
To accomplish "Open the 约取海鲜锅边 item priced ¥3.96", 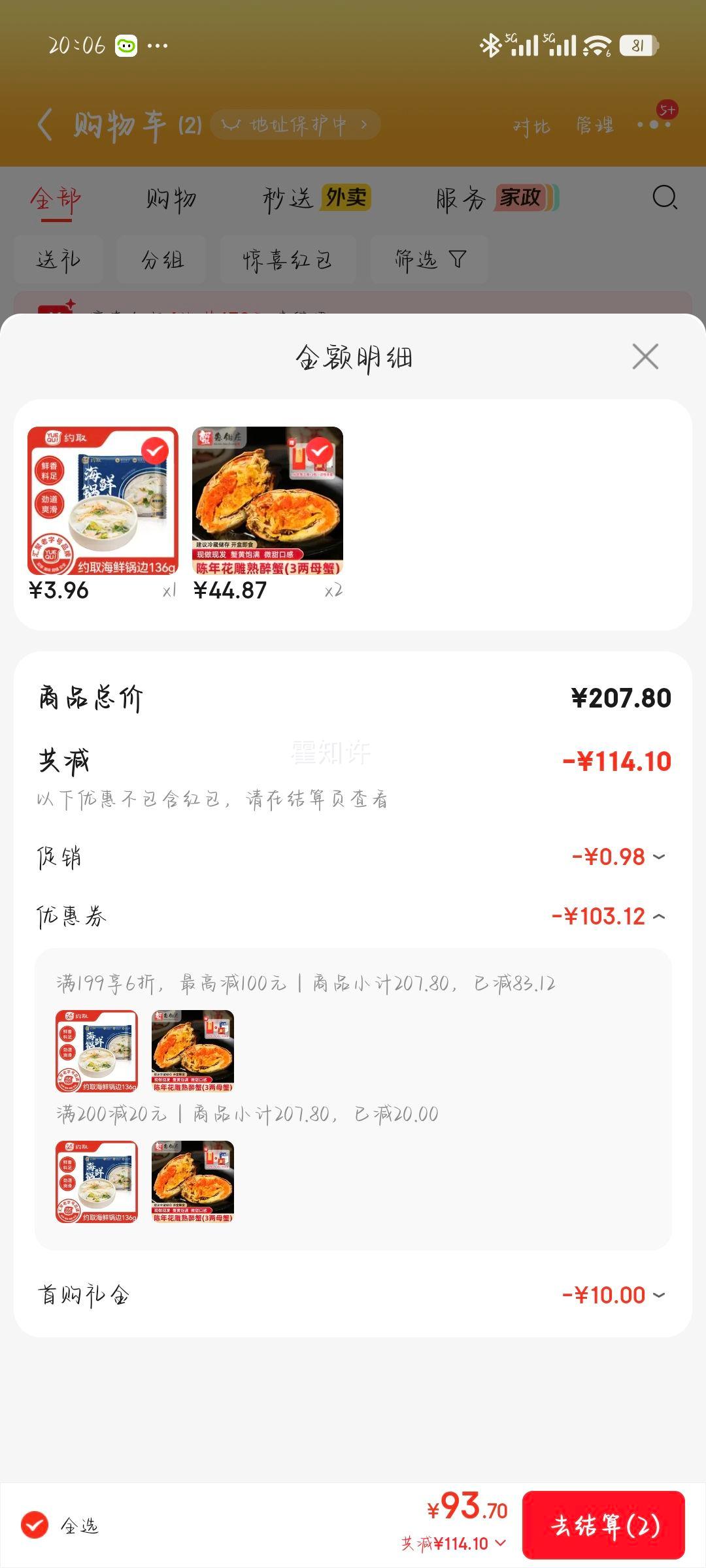I will point(103,502).
